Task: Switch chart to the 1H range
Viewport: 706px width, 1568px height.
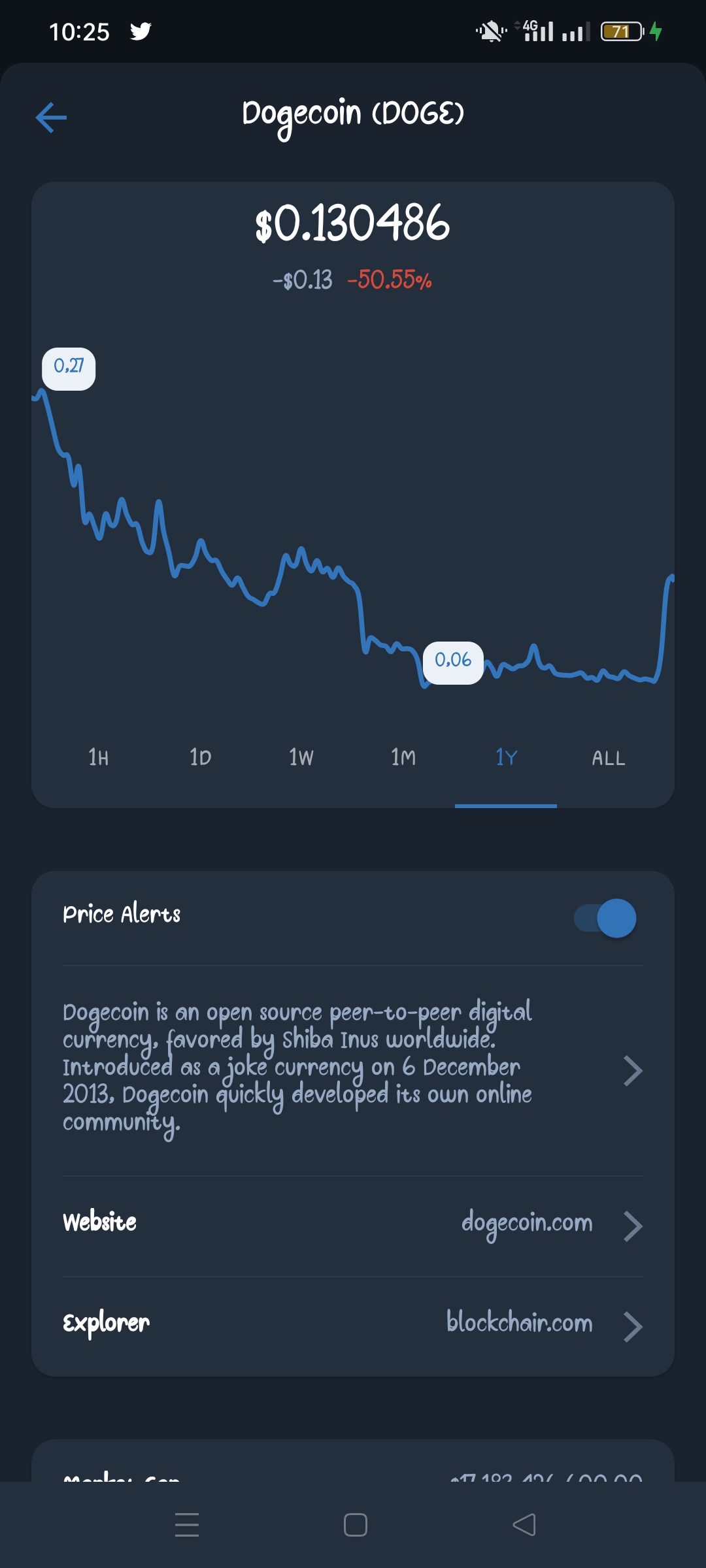Action: [99, 758]
